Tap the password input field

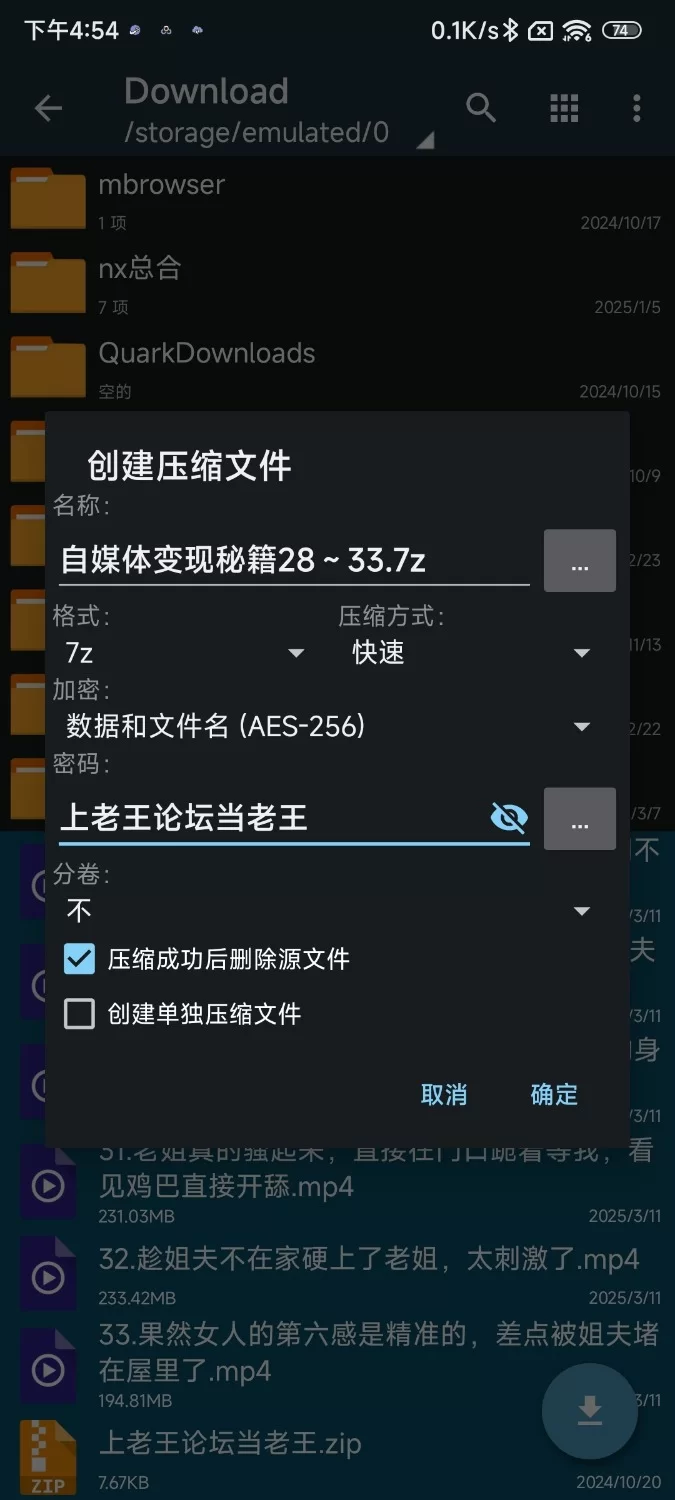click(270, 818)
